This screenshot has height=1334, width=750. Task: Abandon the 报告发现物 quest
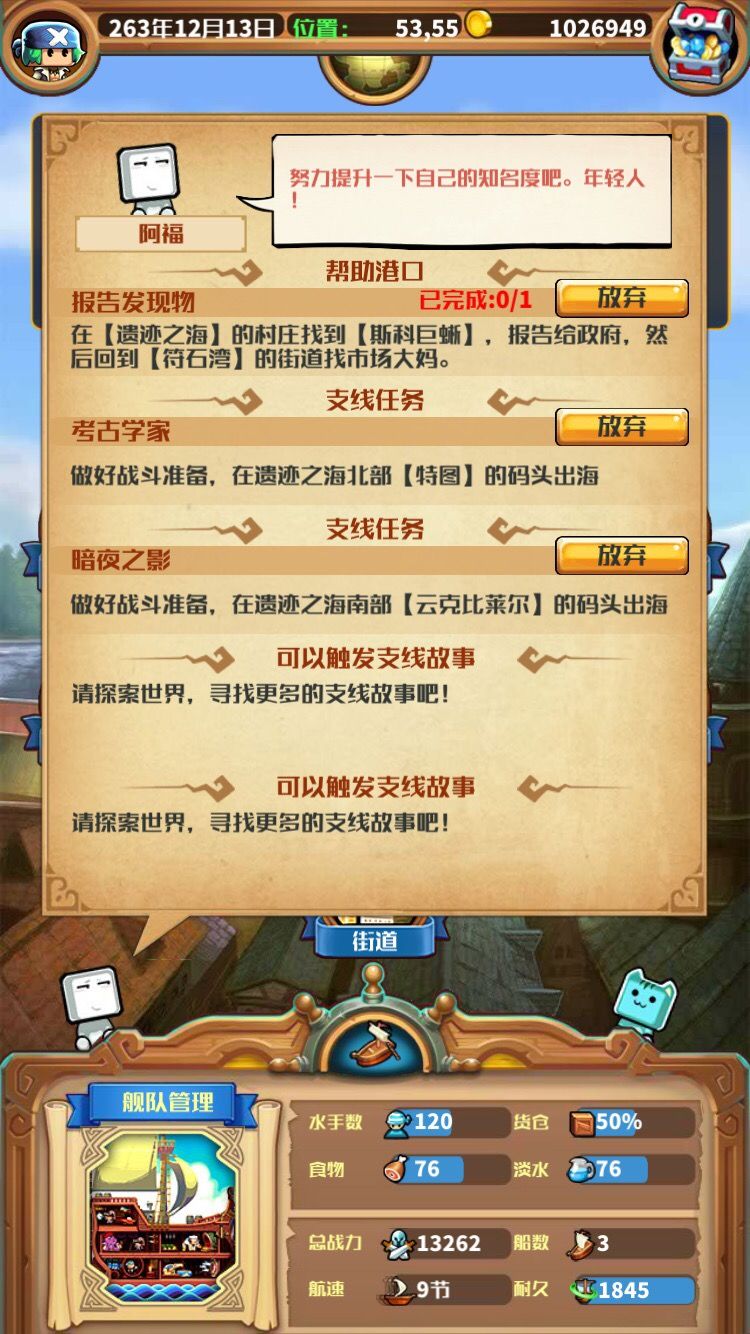[x=622, y=298]
